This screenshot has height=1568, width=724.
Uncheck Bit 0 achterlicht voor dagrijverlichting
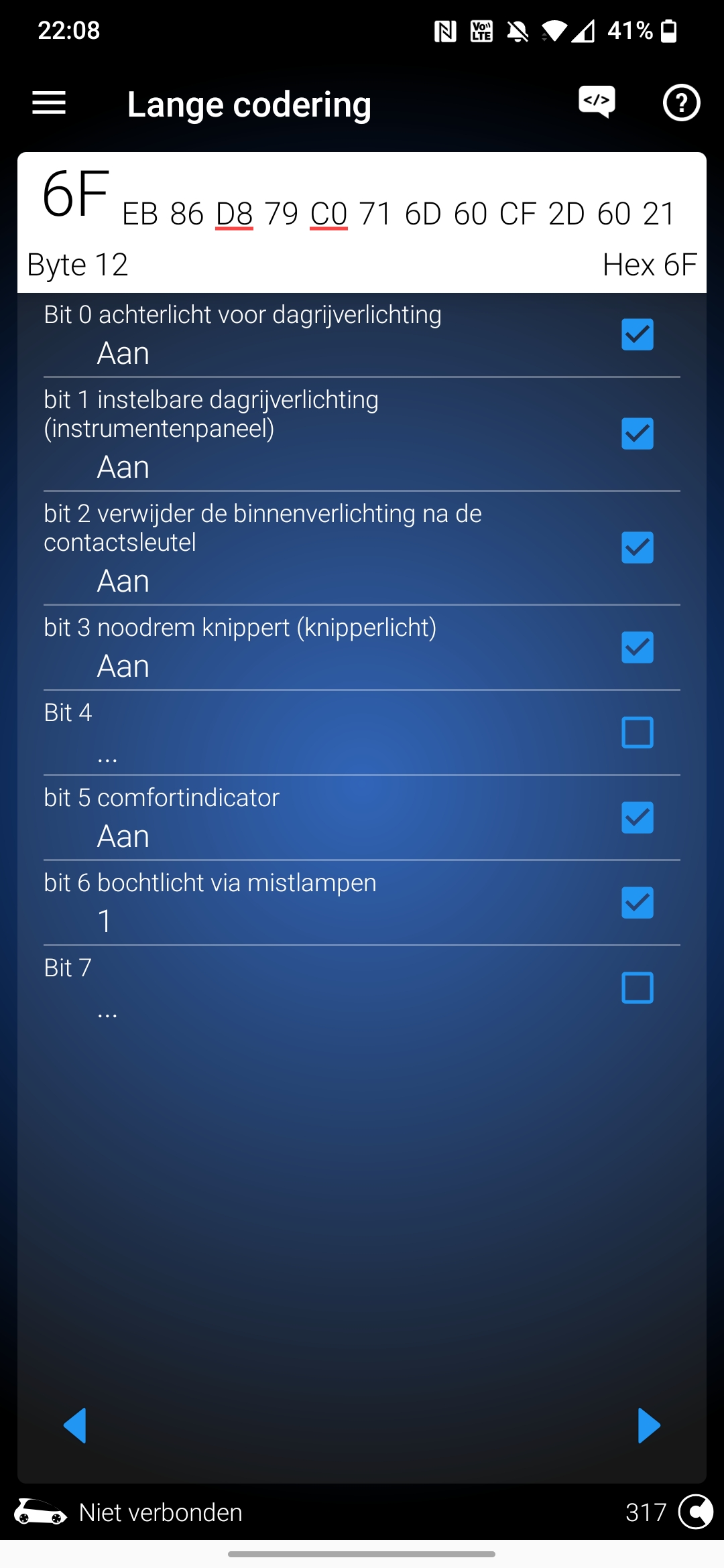pyautogui.click(x=637, y=334)
